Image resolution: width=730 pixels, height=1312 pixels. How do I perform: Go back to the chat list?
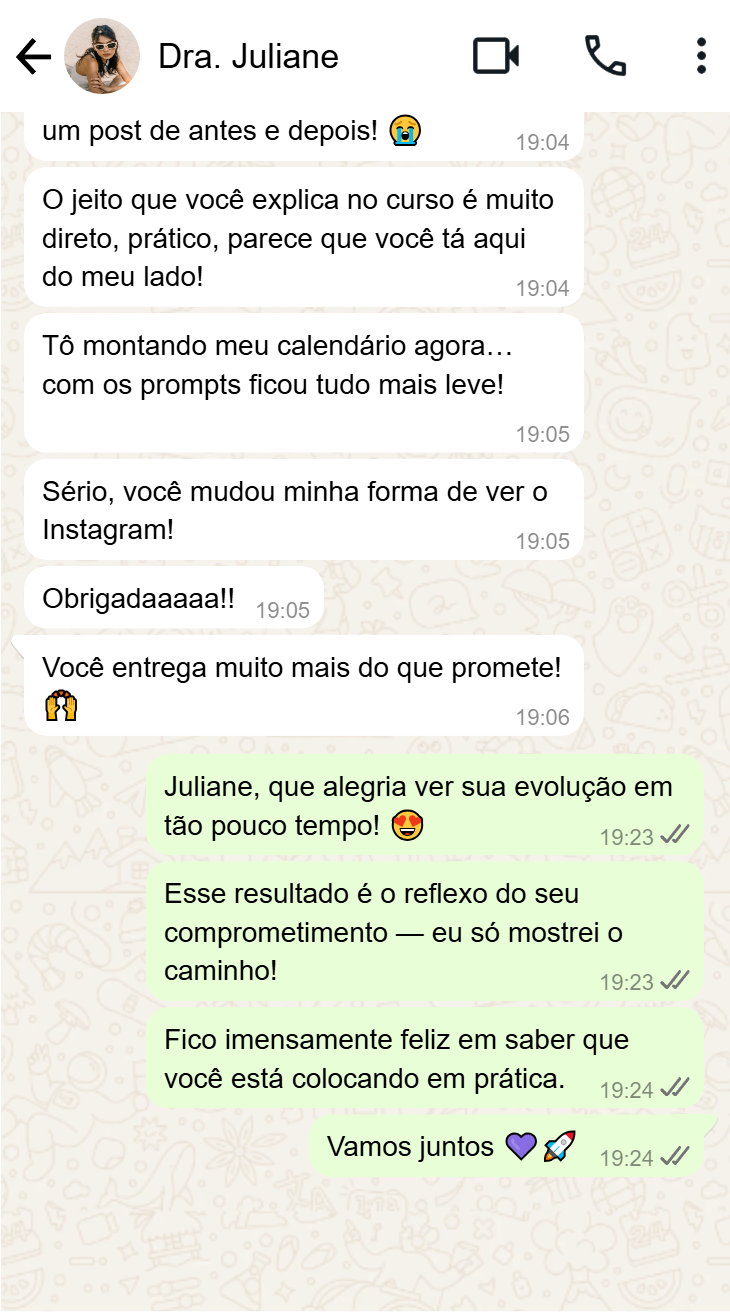(x=34, y=57)
